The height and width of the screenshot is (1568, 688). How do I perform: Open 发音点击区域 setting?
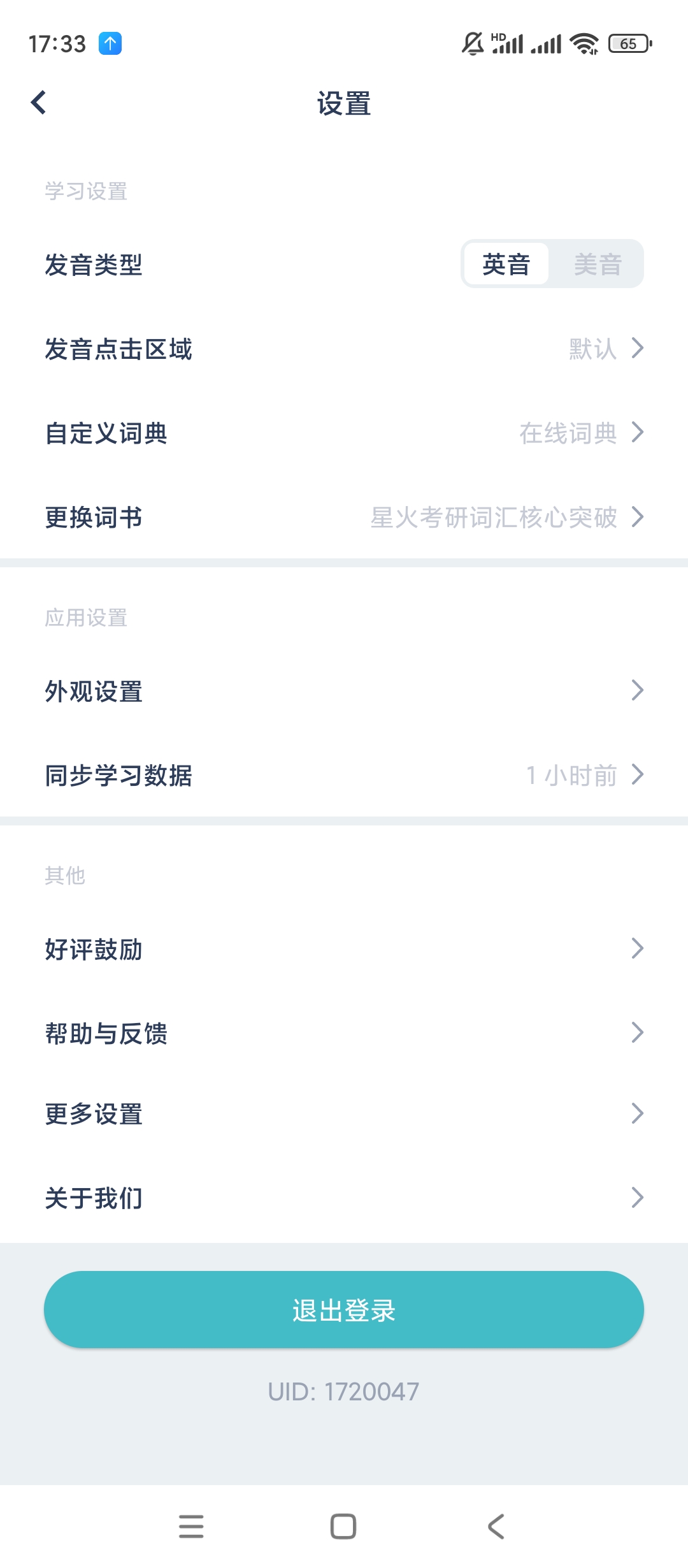[344, 349]
